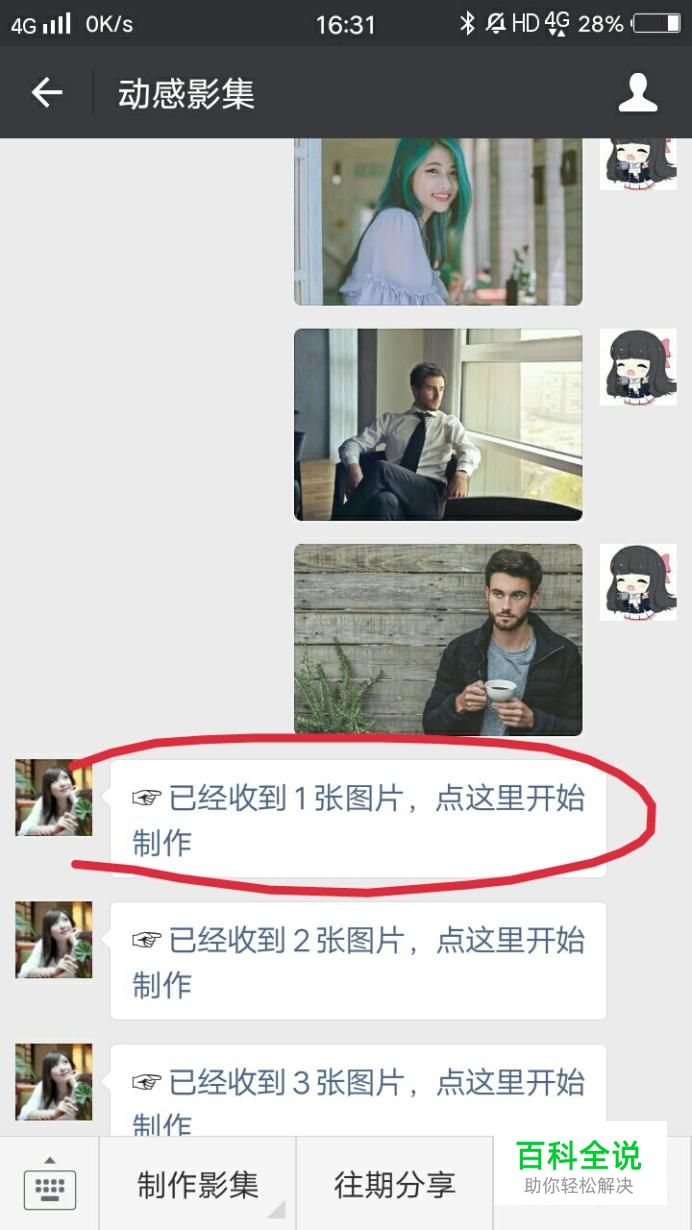Open the photo of man by the window
This screenshot has height=1230, width=692.
click(437, 424)
